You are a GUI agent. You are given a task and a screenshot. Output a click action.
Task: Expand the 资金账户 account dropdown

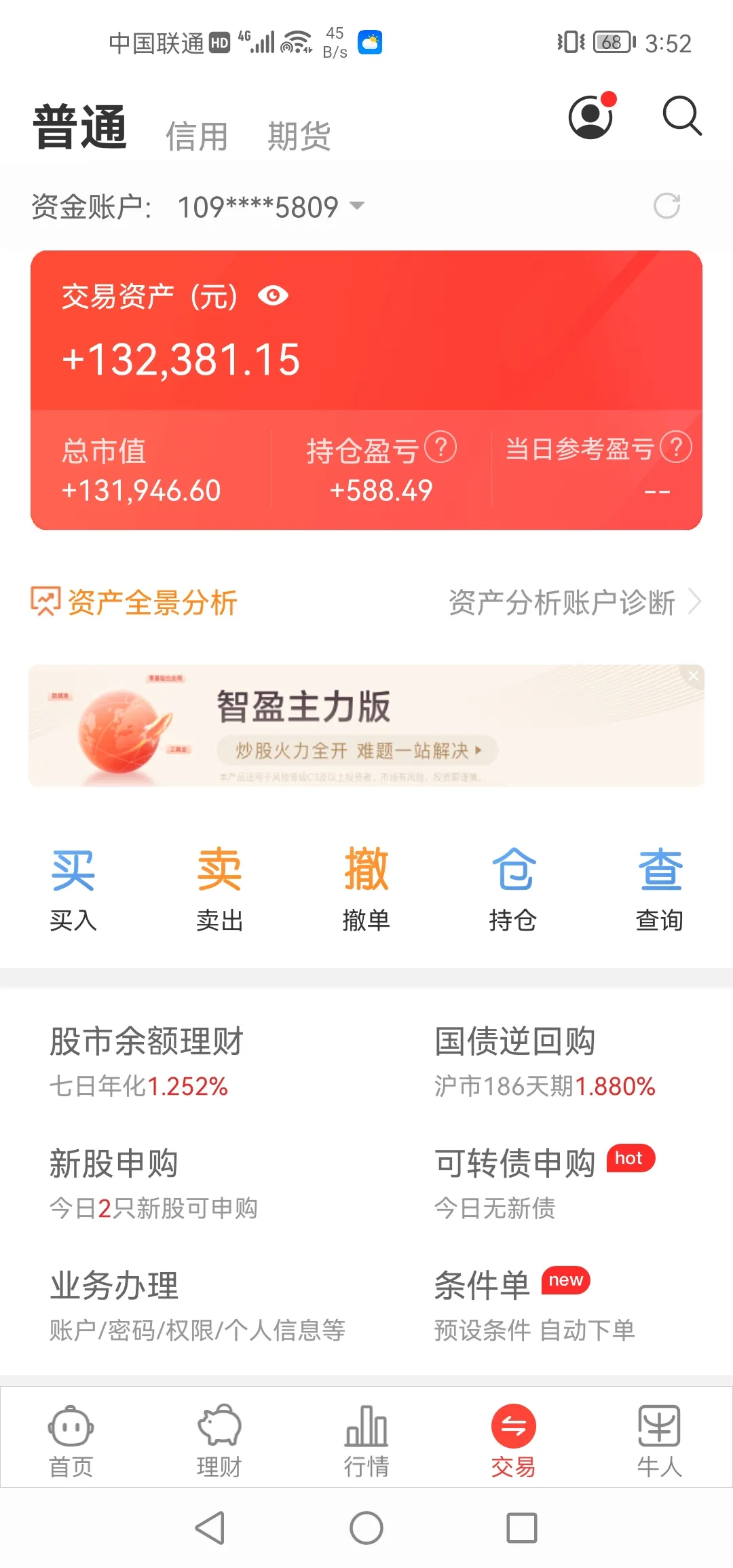(x=356, y=206)
